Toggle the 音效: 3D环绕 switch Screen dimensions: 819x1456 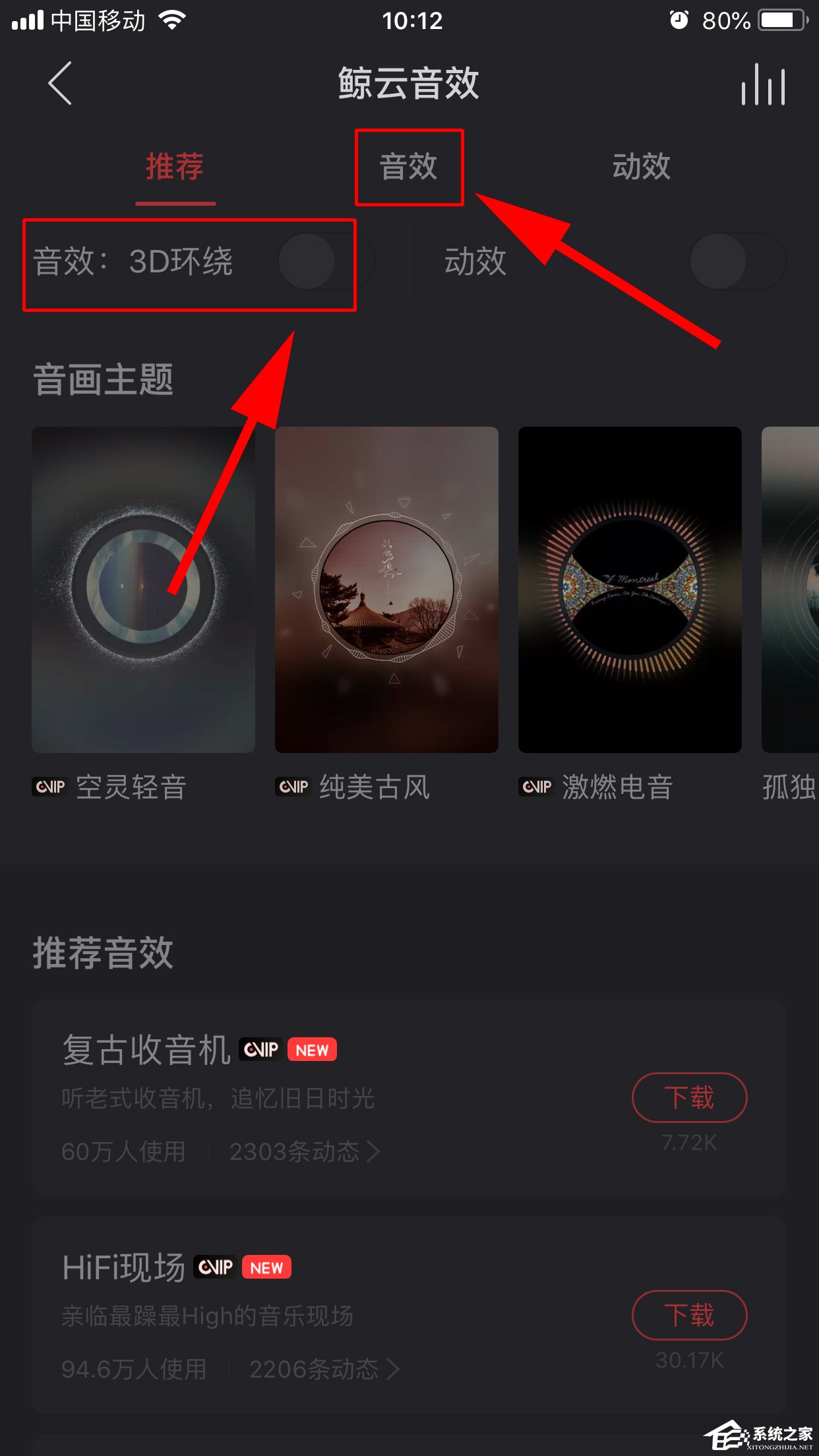click(326, 261)
